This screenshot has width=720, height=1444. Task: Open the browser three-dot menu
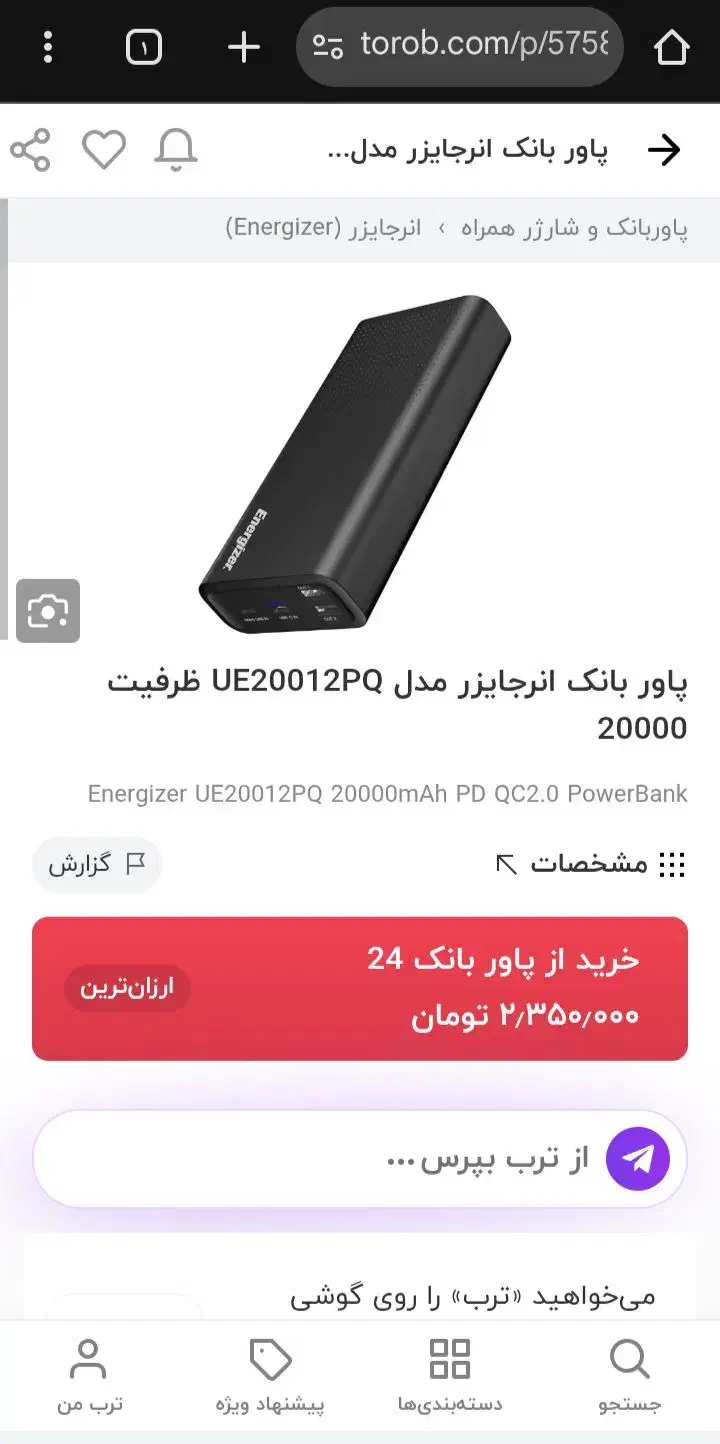point(47,47)
